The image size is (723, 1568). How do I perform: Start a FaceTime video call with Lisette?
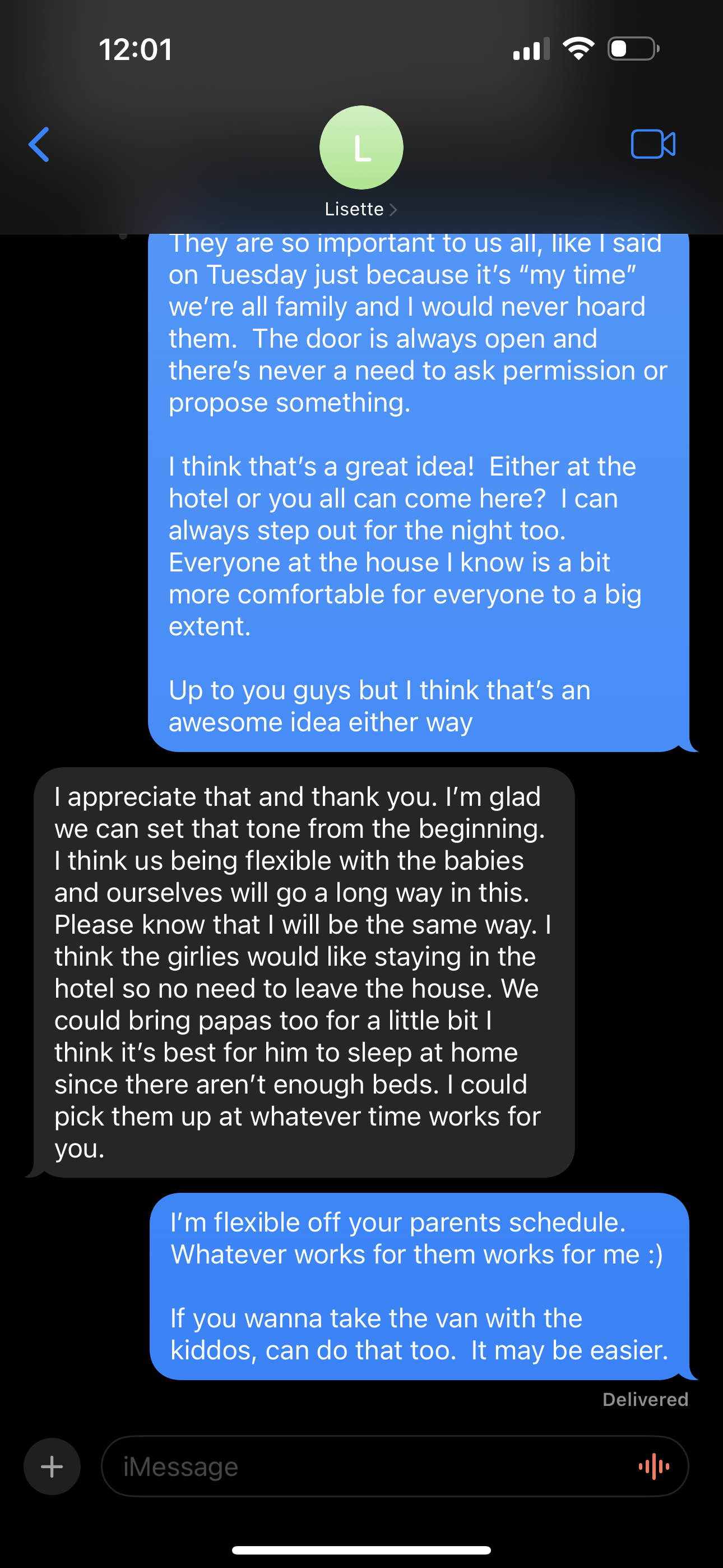pyautogui.click(x=652, y=144)
